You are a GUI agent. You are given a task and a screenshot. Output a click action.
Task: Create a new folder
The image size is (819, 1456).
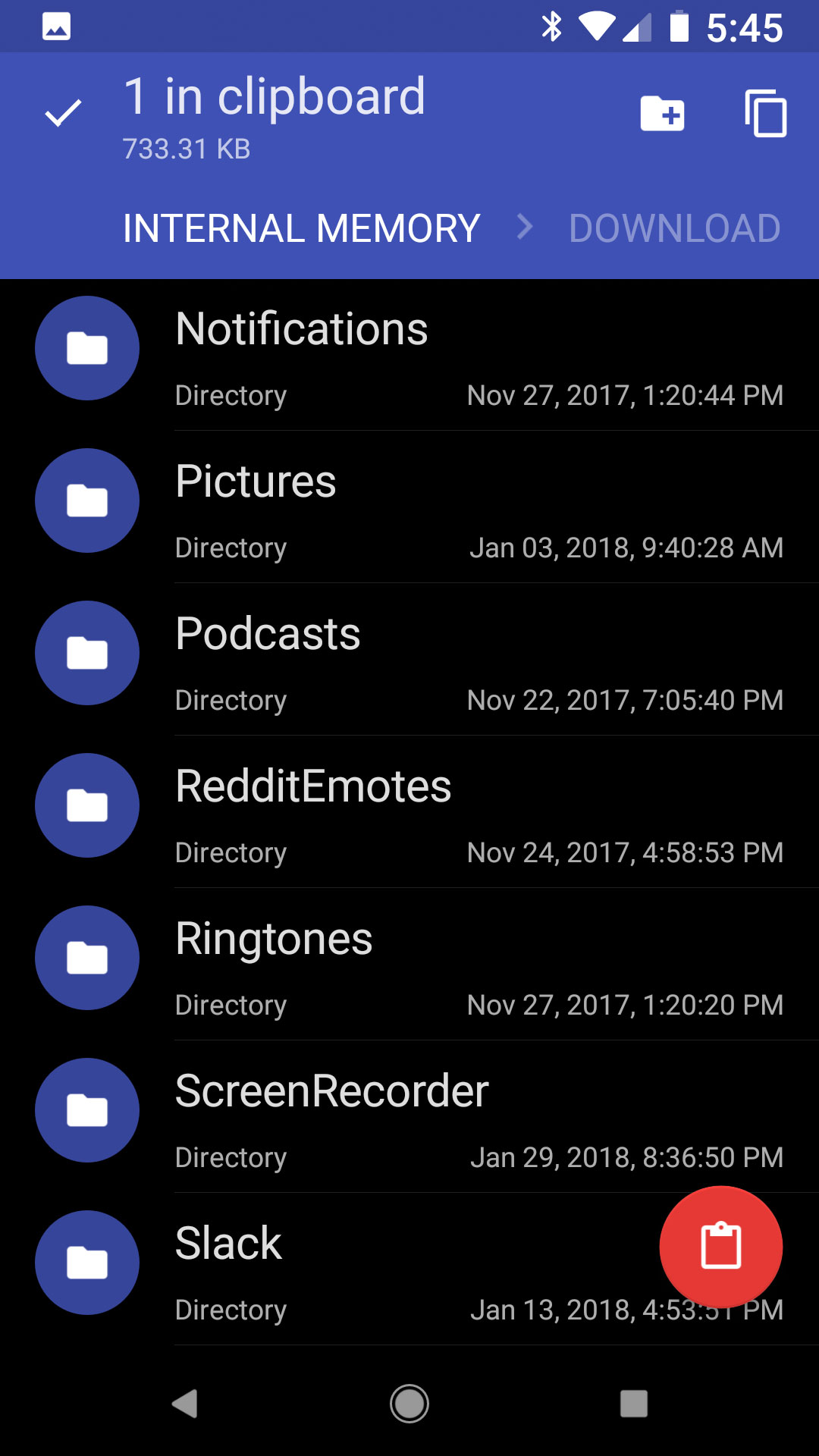662,114
